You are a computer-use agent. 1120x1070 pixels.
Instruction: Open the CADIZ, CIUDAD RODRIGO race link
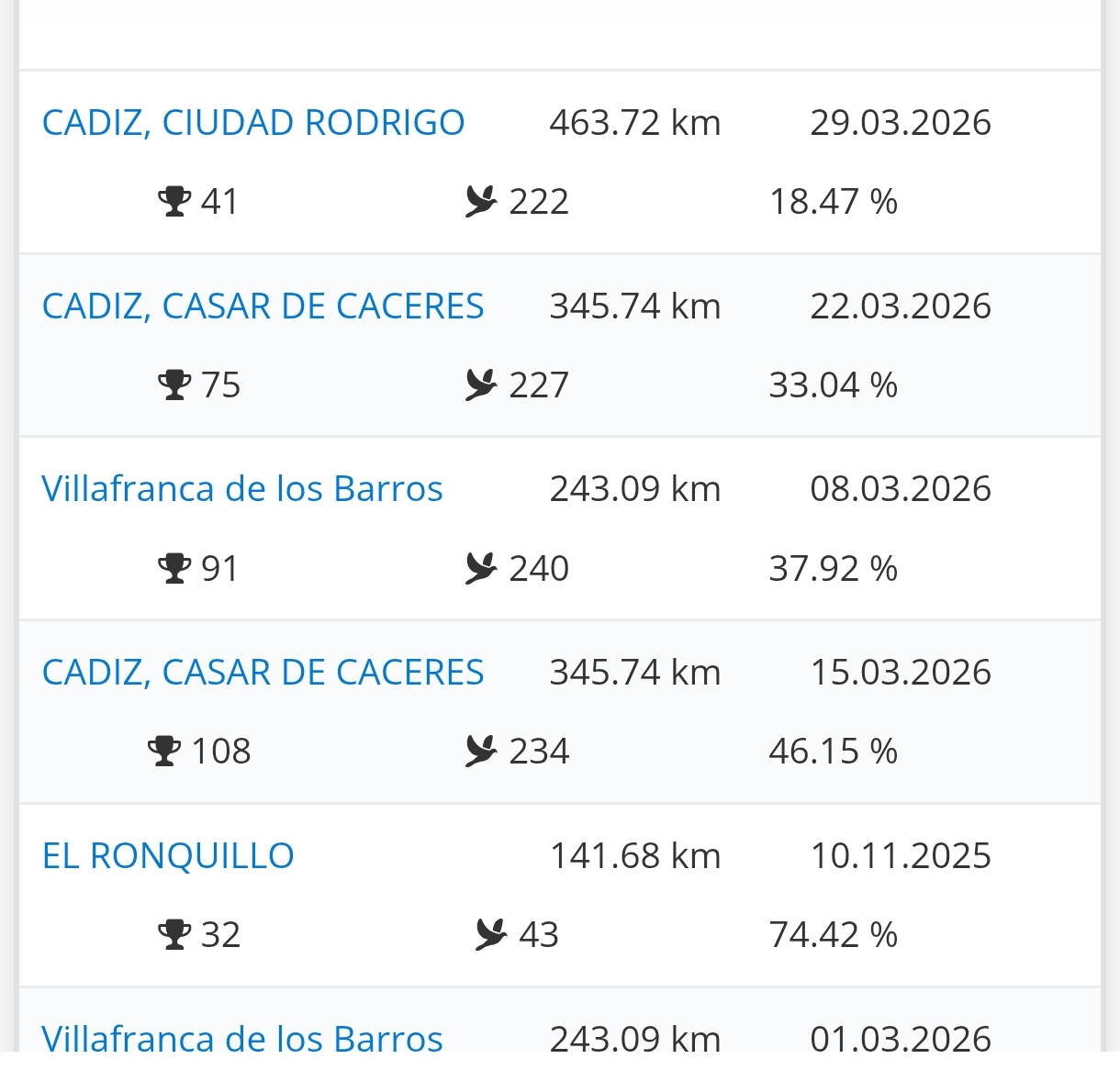pyautogui.click(x=253, y=123)
